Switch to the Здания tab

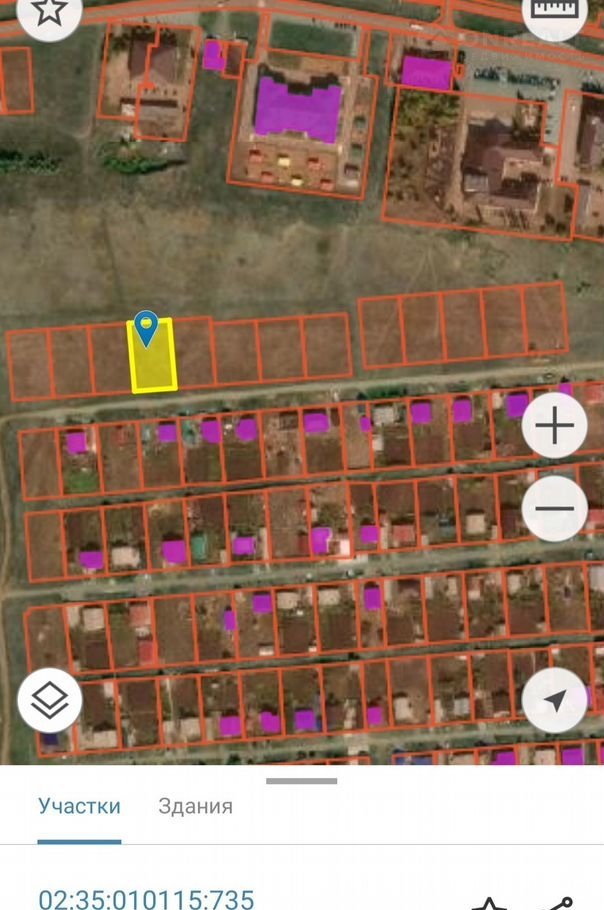pyautogui.click(x=196, y=806)
